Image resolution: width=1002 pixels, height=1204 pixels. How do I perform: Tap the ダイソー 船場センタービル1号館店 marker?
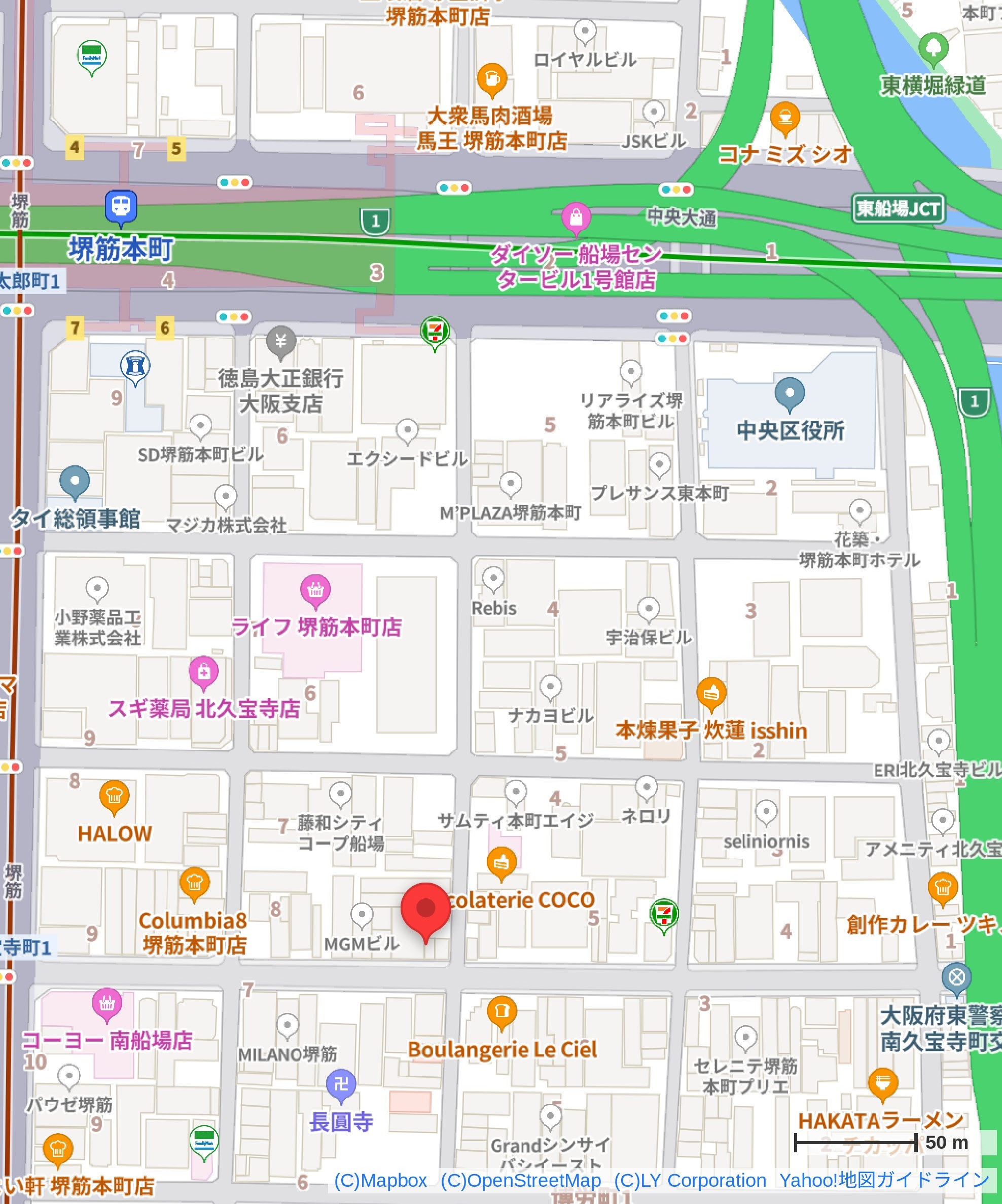576,217
